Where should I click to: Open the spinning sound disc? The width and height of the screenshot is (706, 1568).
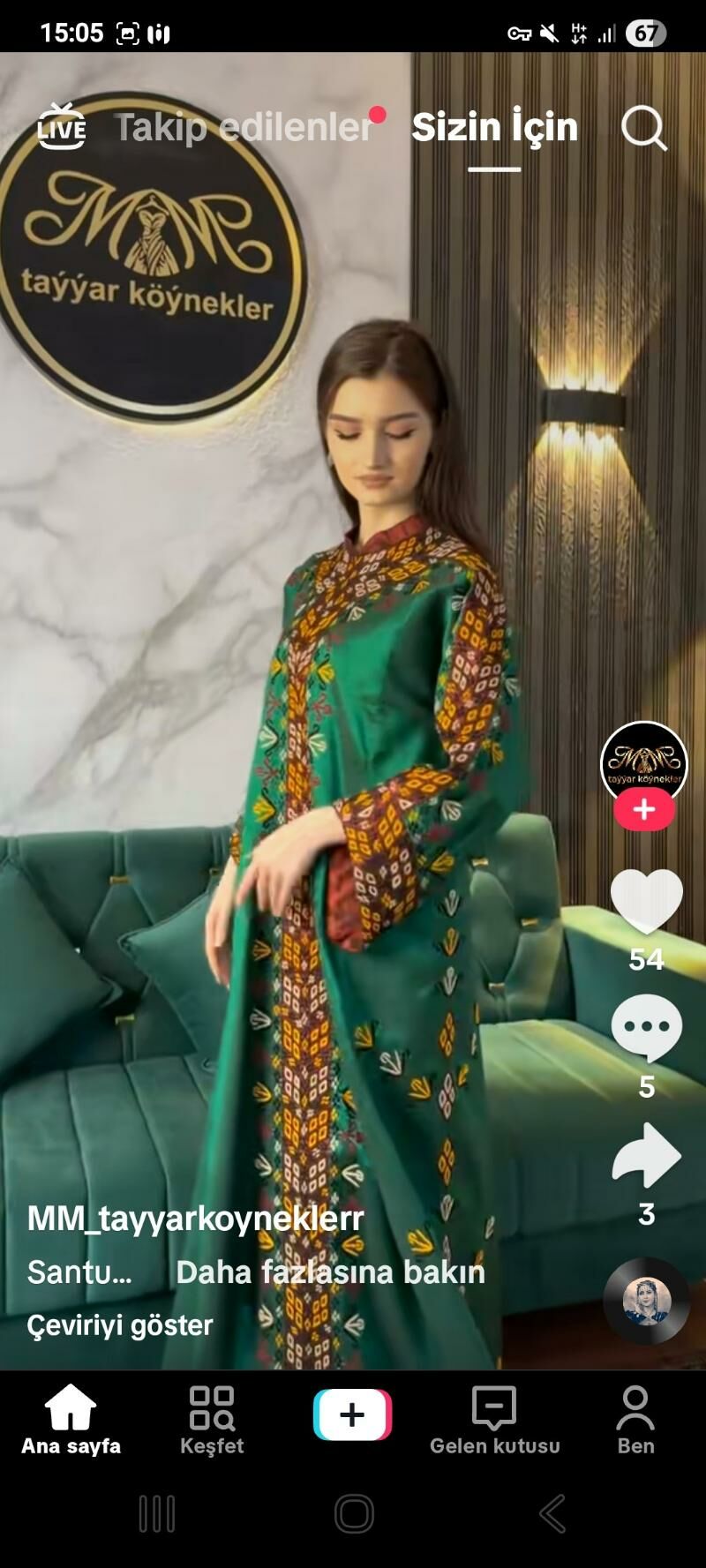click(646, 1301)
